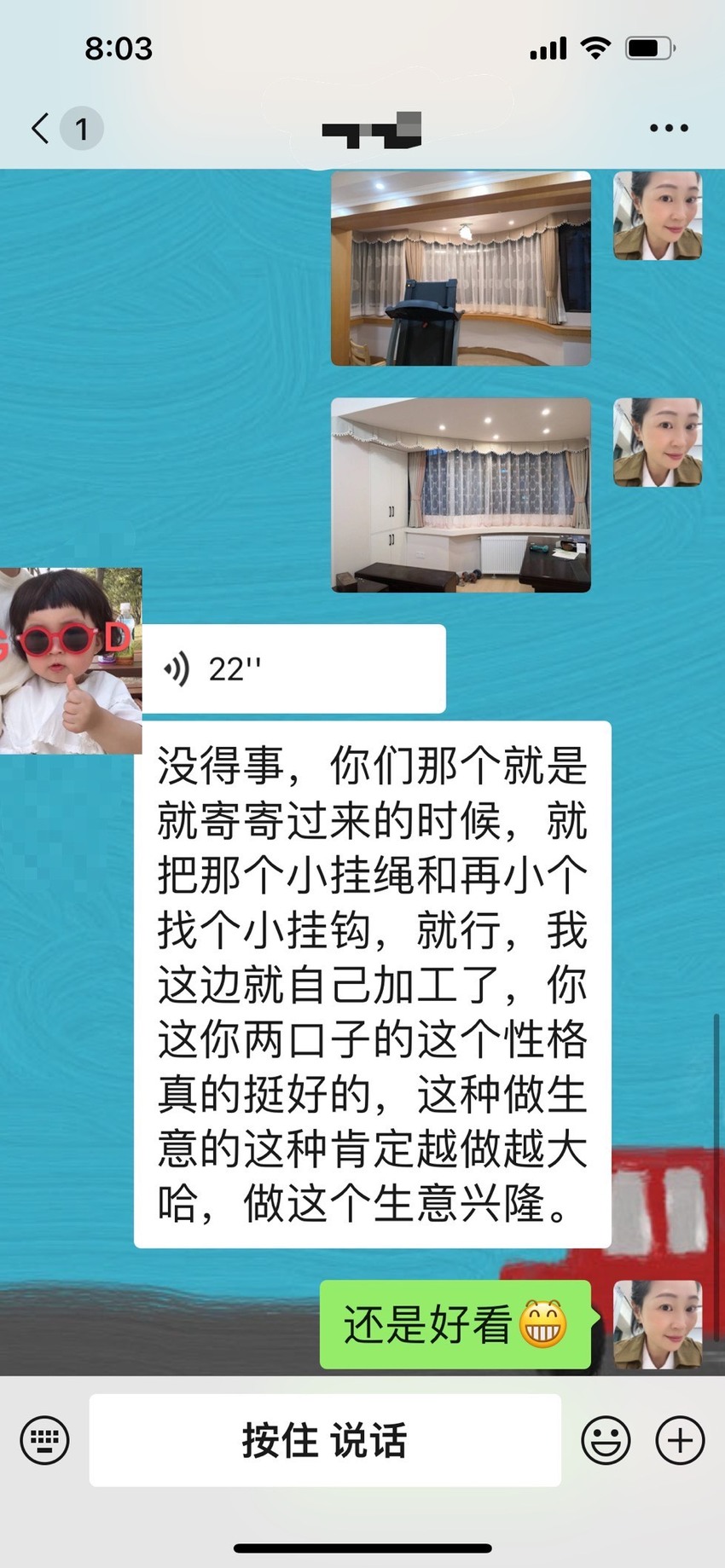The height and width of the screenshot is (1568, 725).
Task: Switch to the keyboard input
Action: click(x=44, y=1440)
